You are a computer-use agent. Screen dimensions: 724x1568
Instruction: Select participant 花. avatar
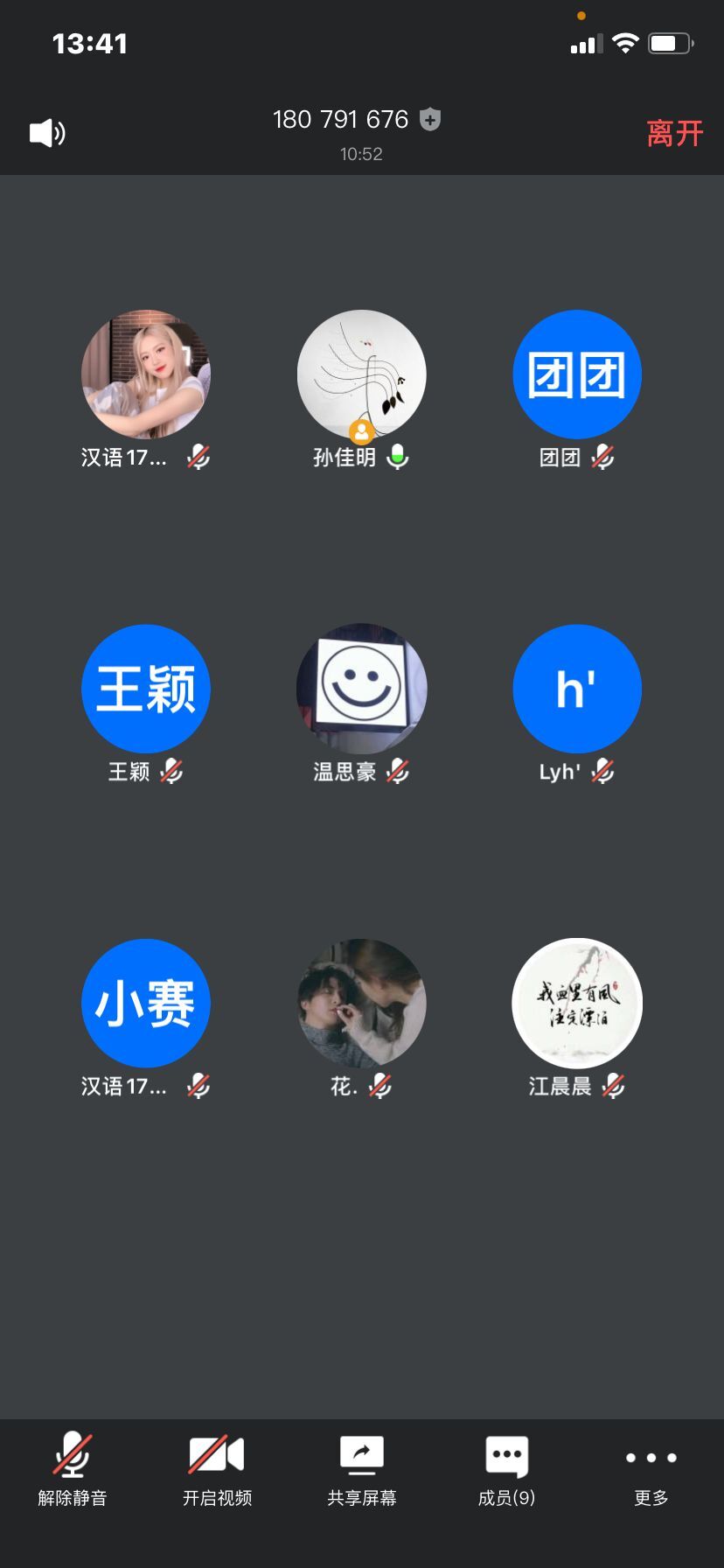(362, 1004)
